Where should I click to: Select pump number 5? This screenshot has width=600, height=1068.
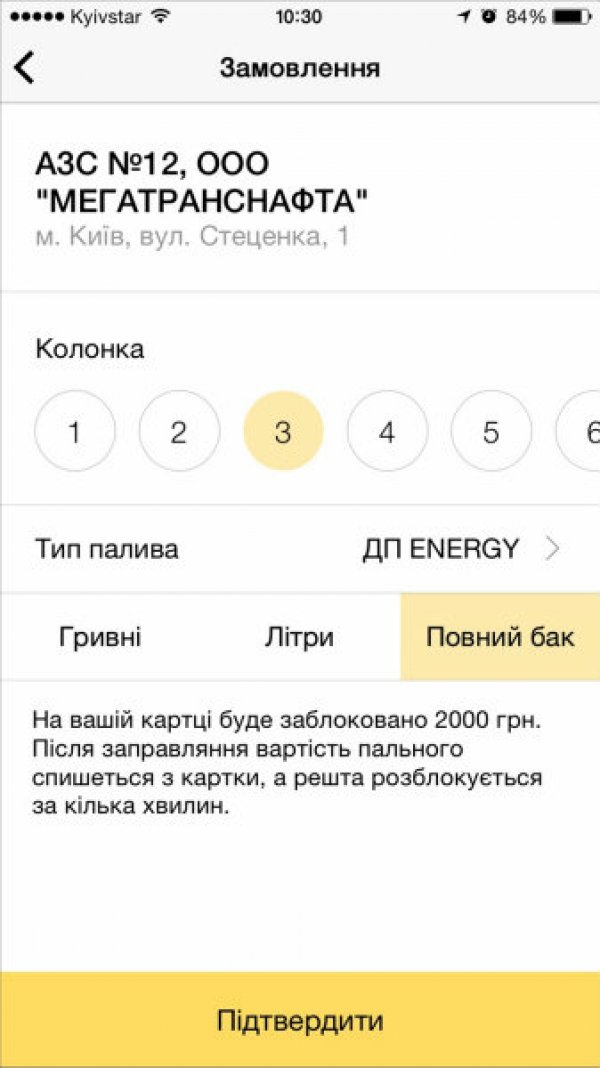491,432
